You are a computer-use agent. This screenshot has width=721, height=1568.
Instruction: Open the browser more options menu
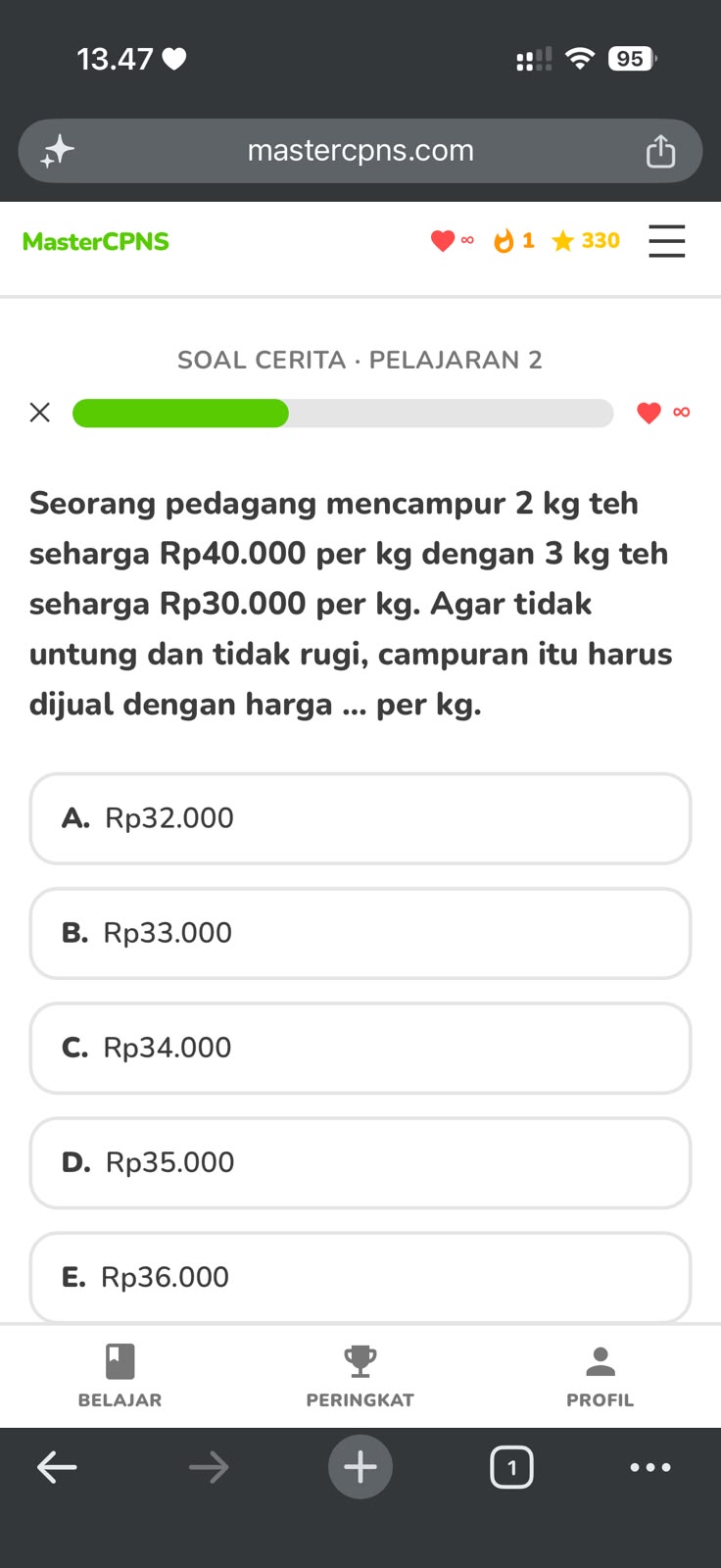click(650, 1467)
